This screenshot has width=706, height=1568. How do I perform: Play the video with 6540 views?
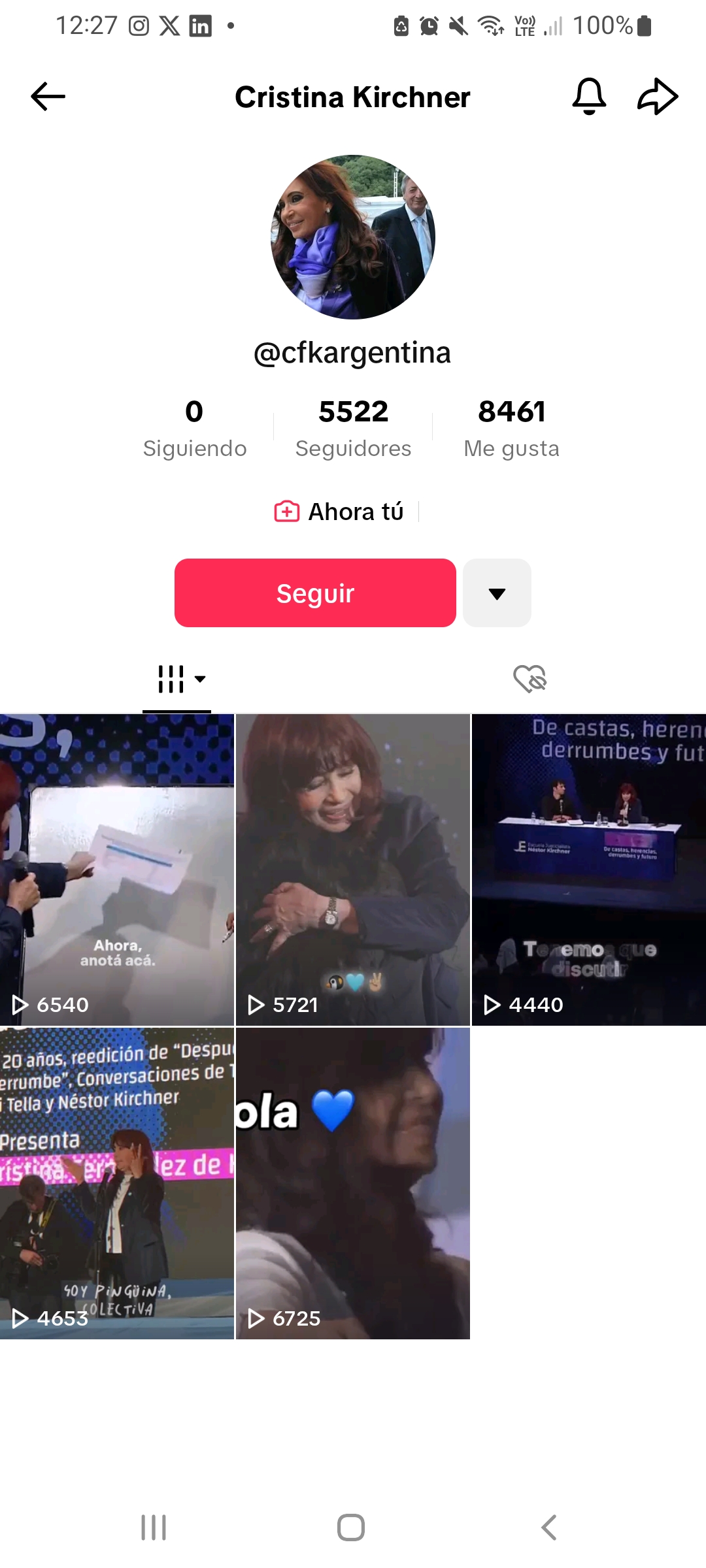117,869
